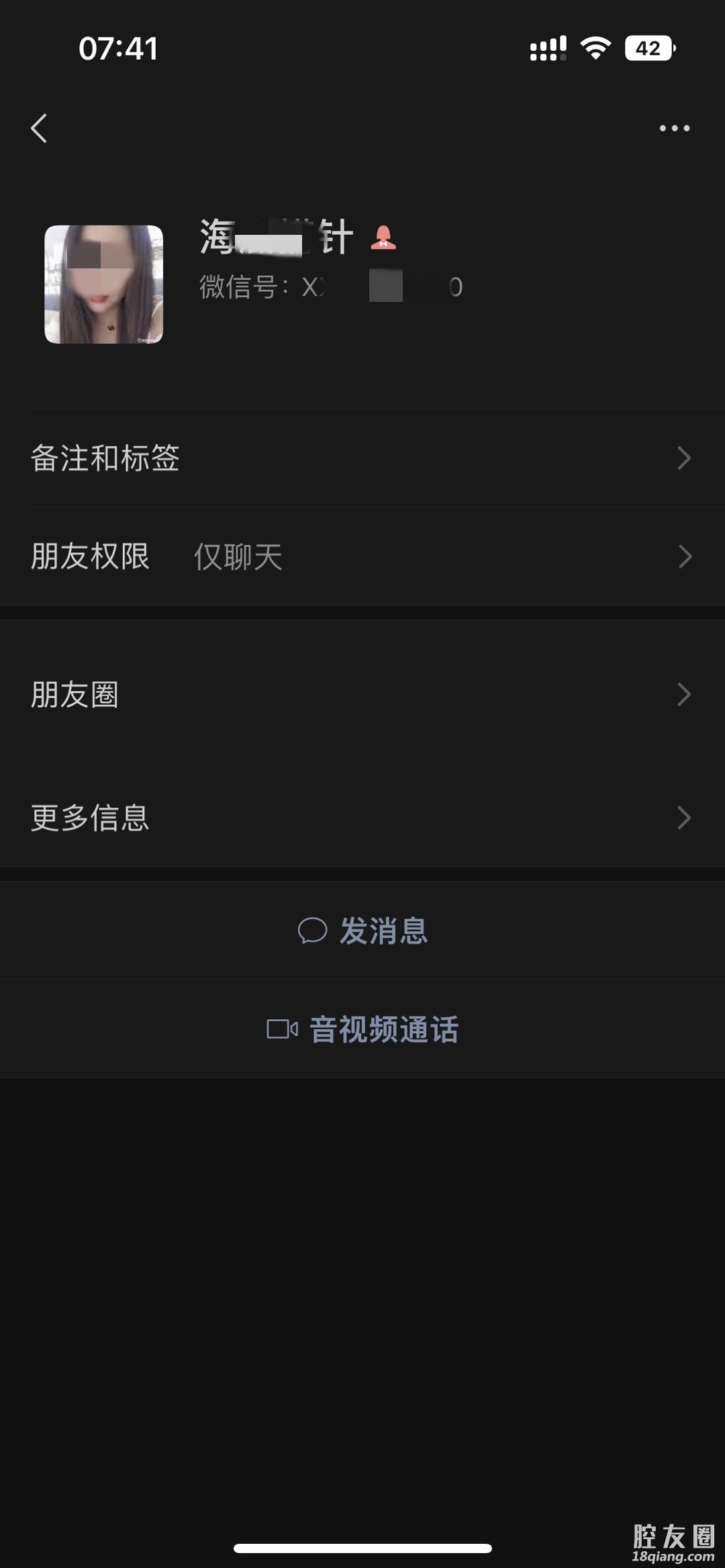Tap 发消息 to send a message

click(x=363, y=931)
